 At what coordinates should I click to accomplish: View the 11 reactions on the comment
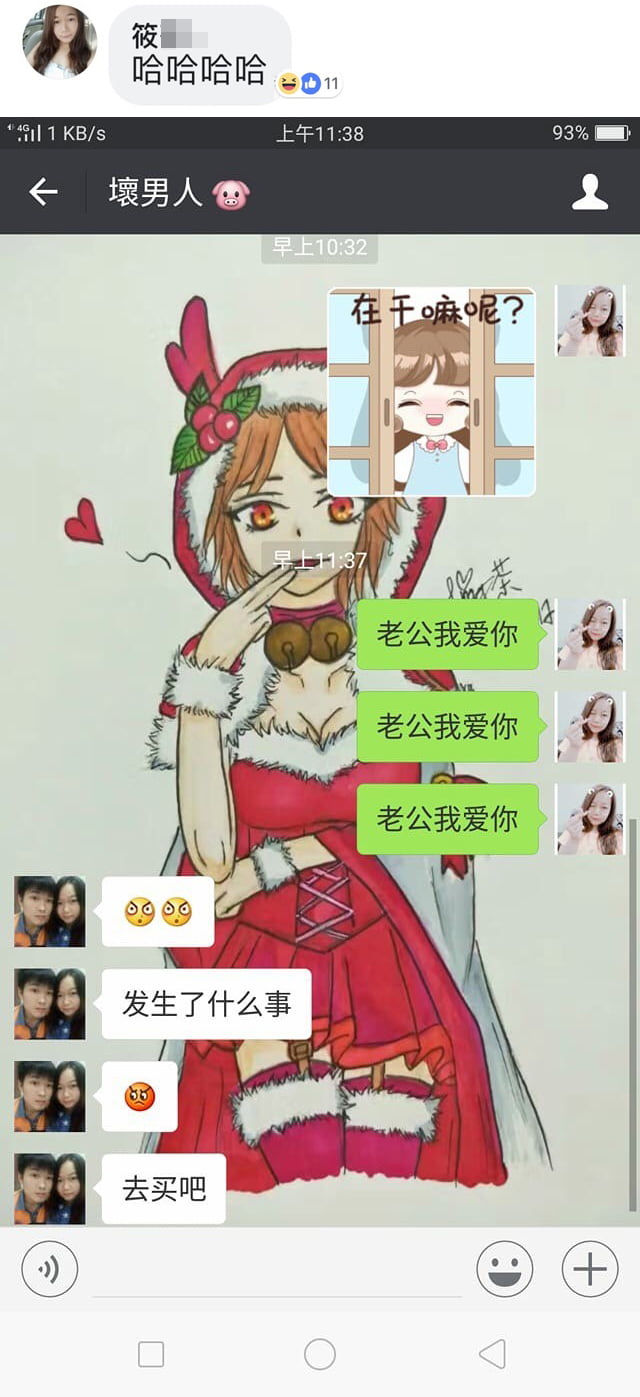pos(309,84)
